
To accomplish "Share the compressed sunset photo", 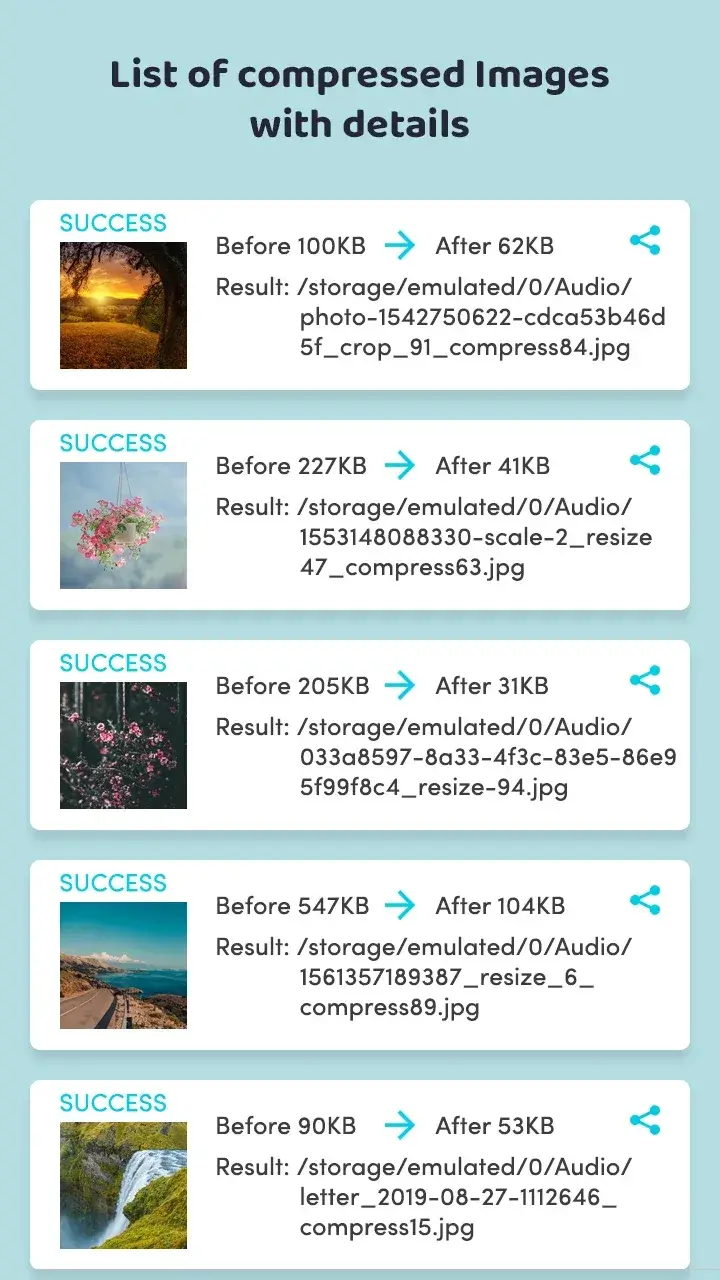I will (x=645, y=238).
